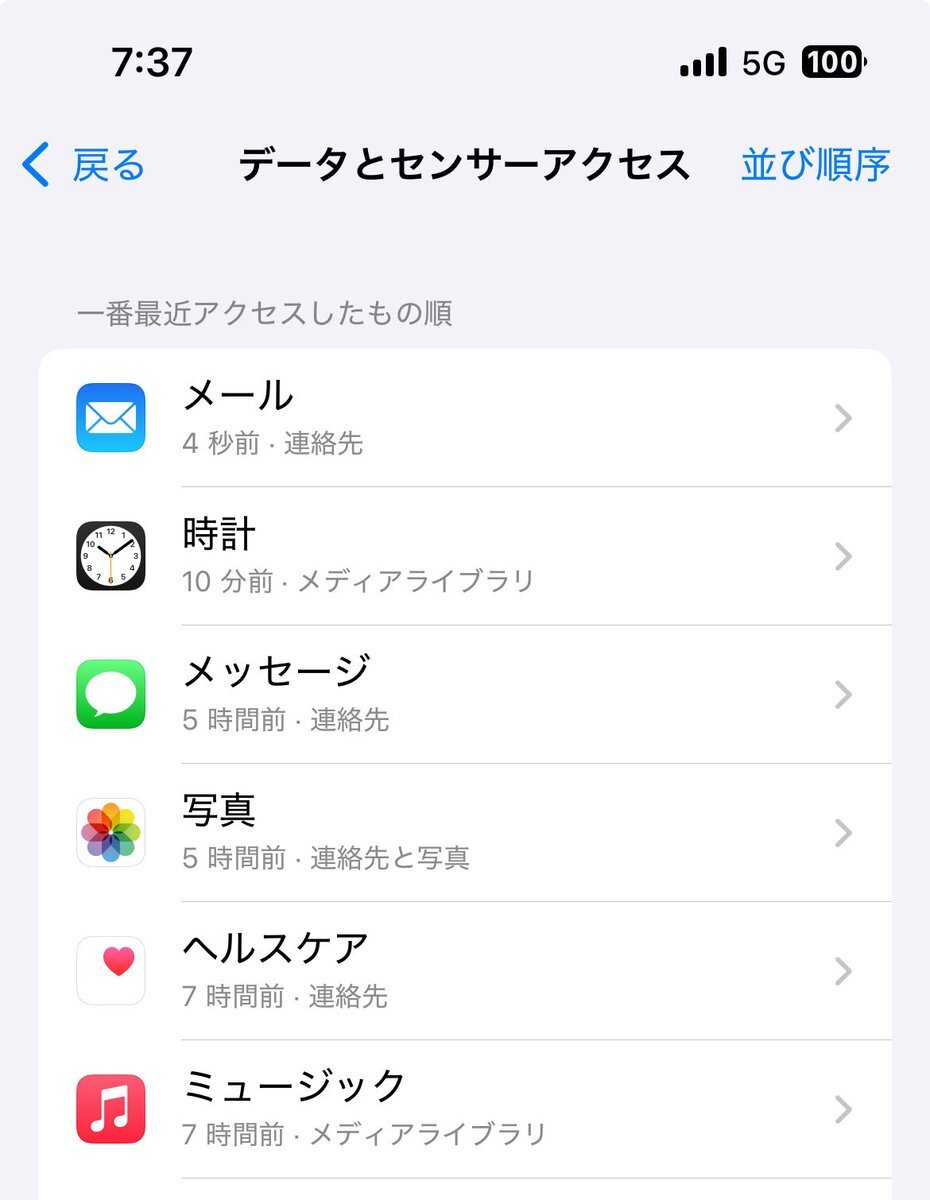Go back with the 戻る button
The height and width of the screenshot is (1200, 930).
84,165
